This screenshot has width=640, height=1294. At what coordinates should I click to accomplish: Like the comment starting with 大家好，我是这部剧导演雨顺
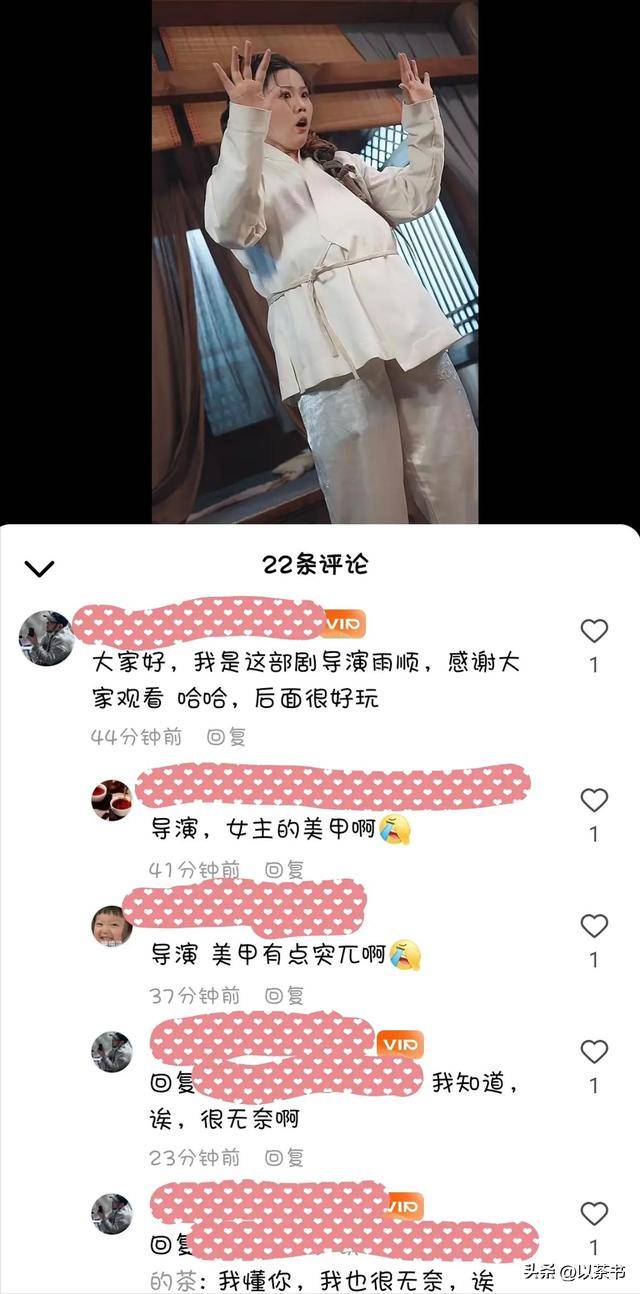click(594, 631)
